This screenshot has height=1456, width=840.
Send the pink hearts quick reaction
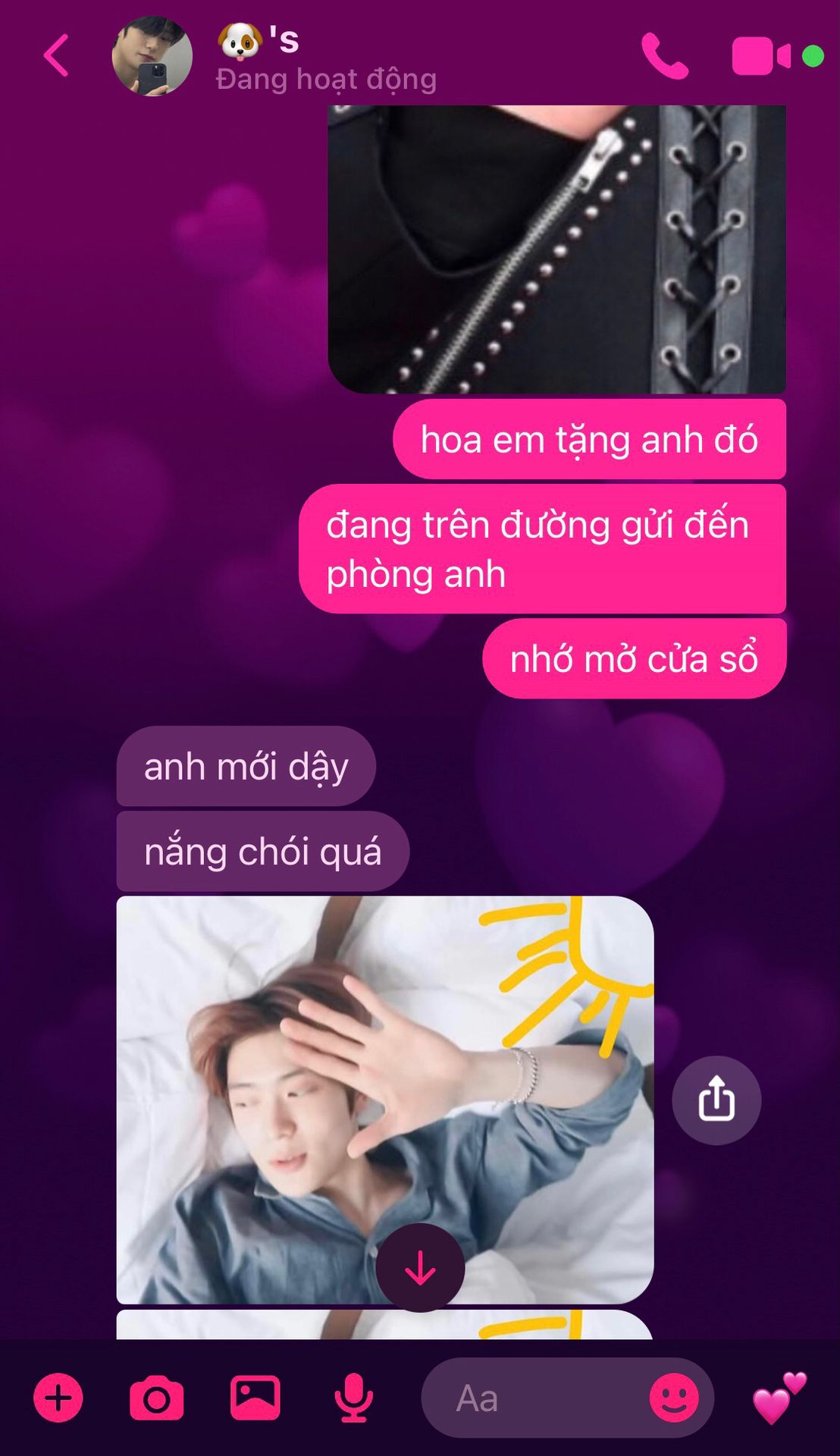[779, 1398]
